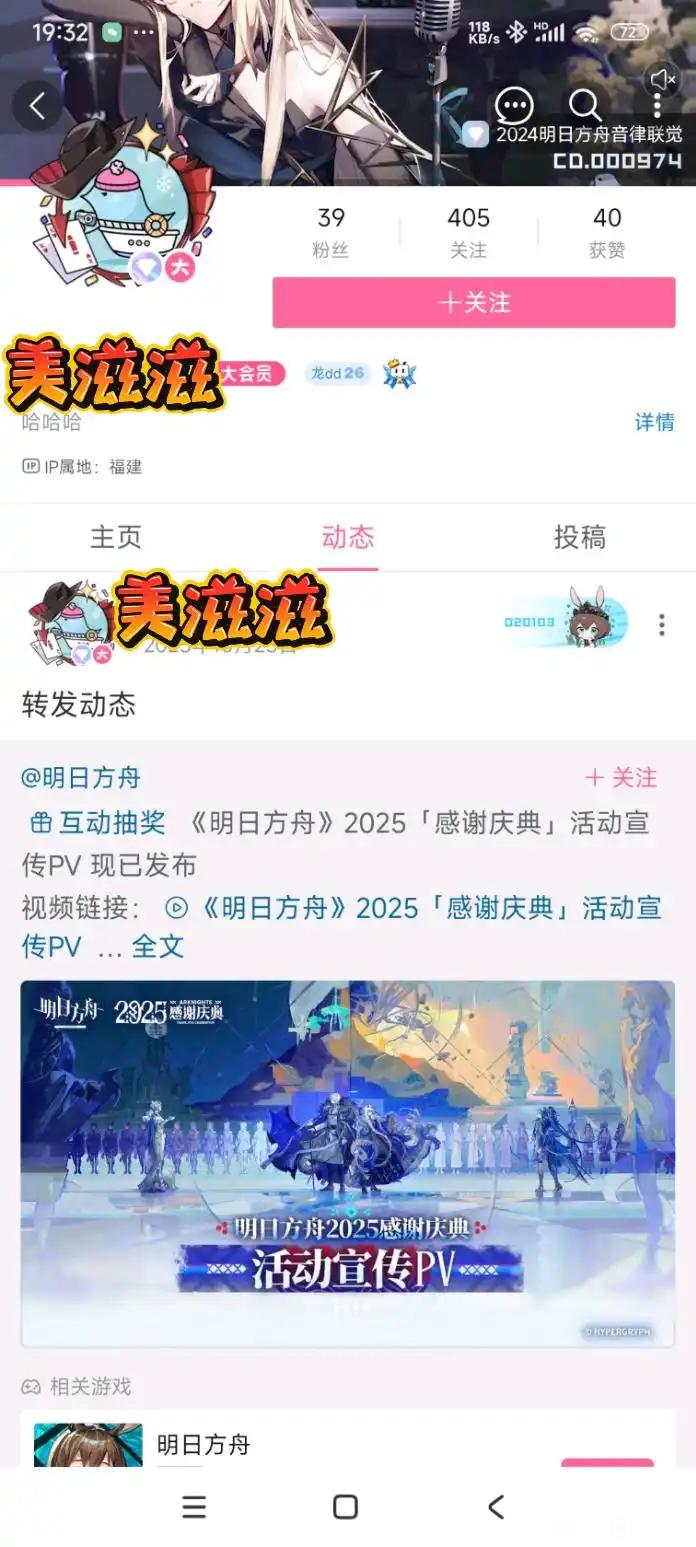Follow 明日方舟 via the pink 关注
The width and height of the screenshot is (696, 1547).
tap(621, 777)
